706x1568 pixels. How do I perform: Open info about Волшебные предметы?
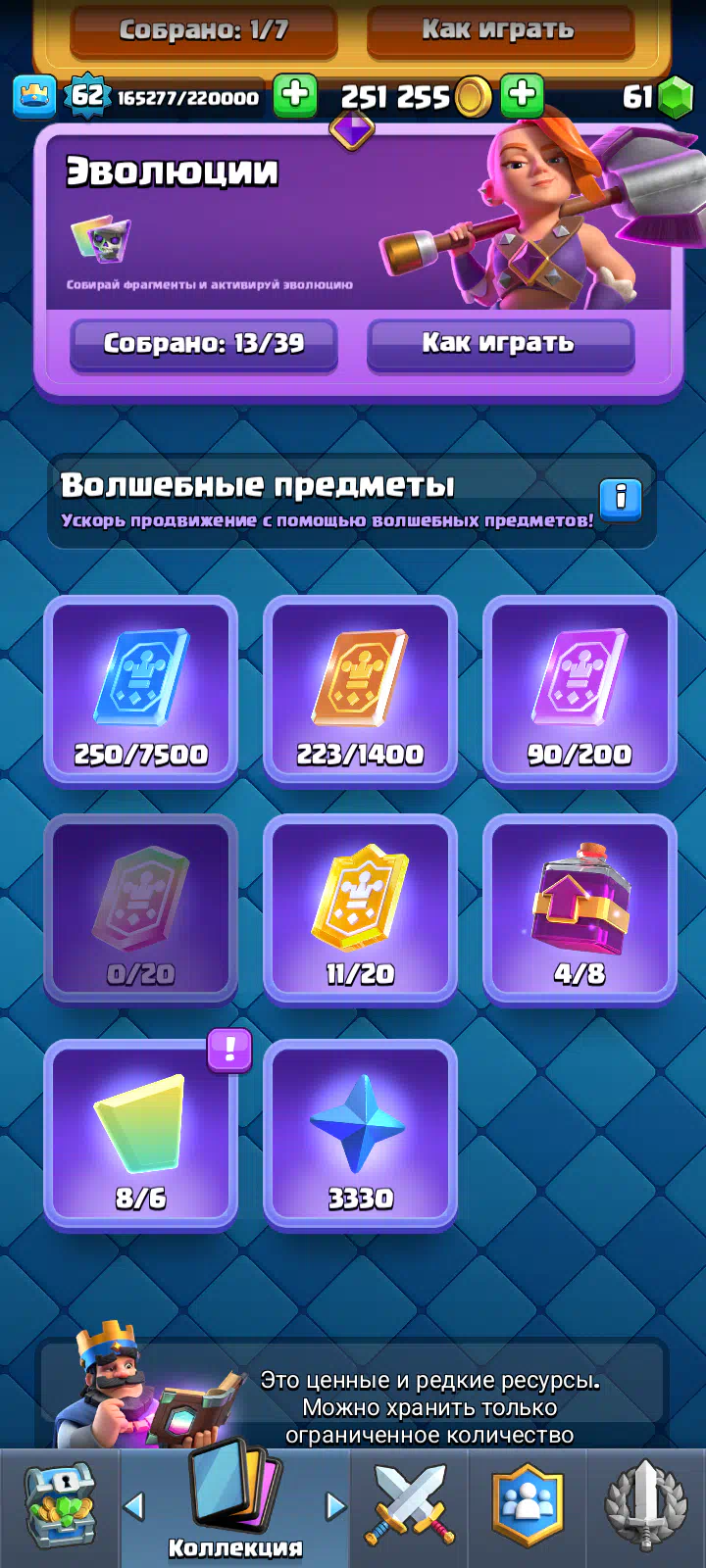click(621, 499)
